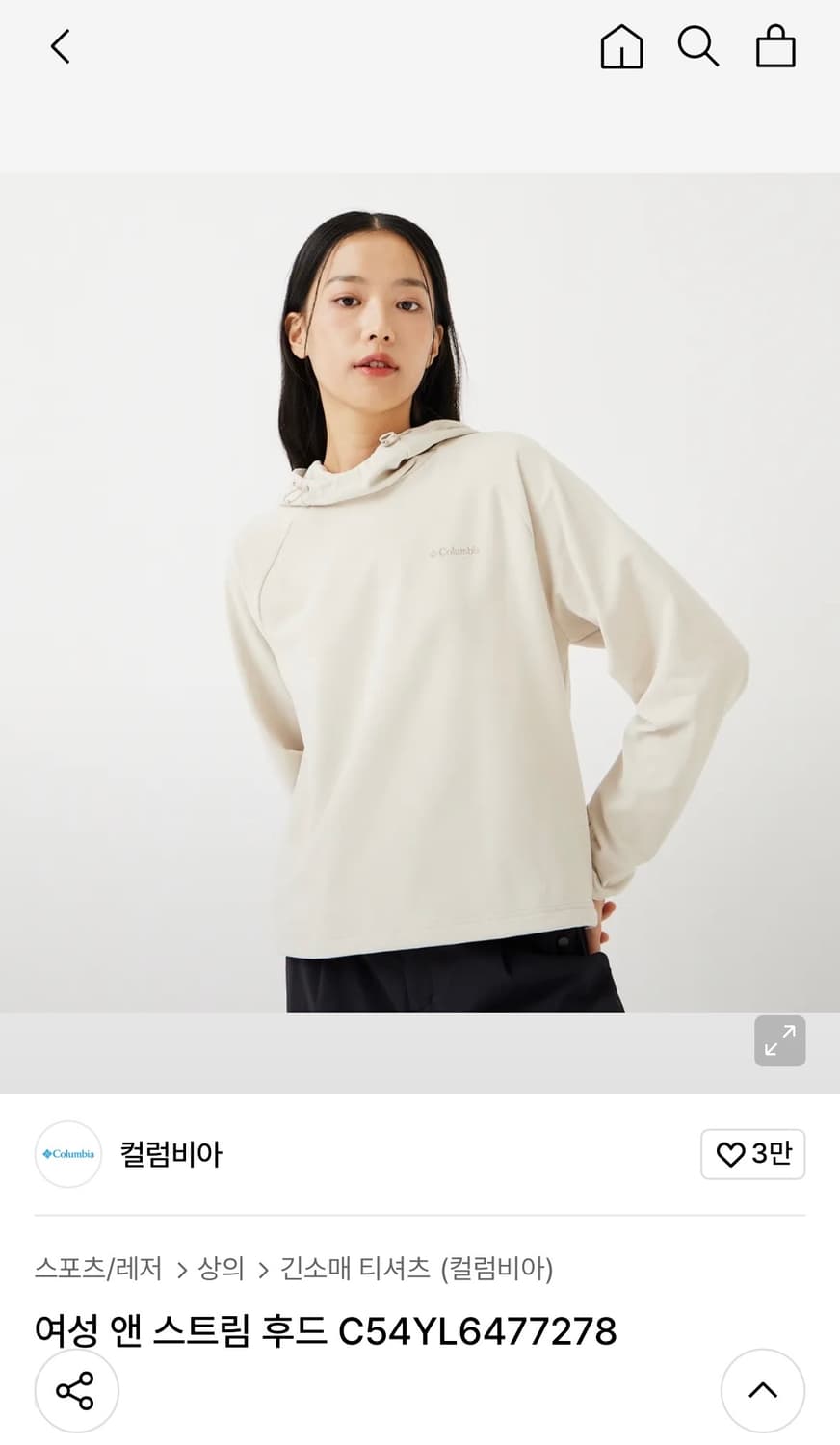Tap the Columbia circular brand logo
The height and width of the screenshot is (1445, 840).
[67, 1154]
